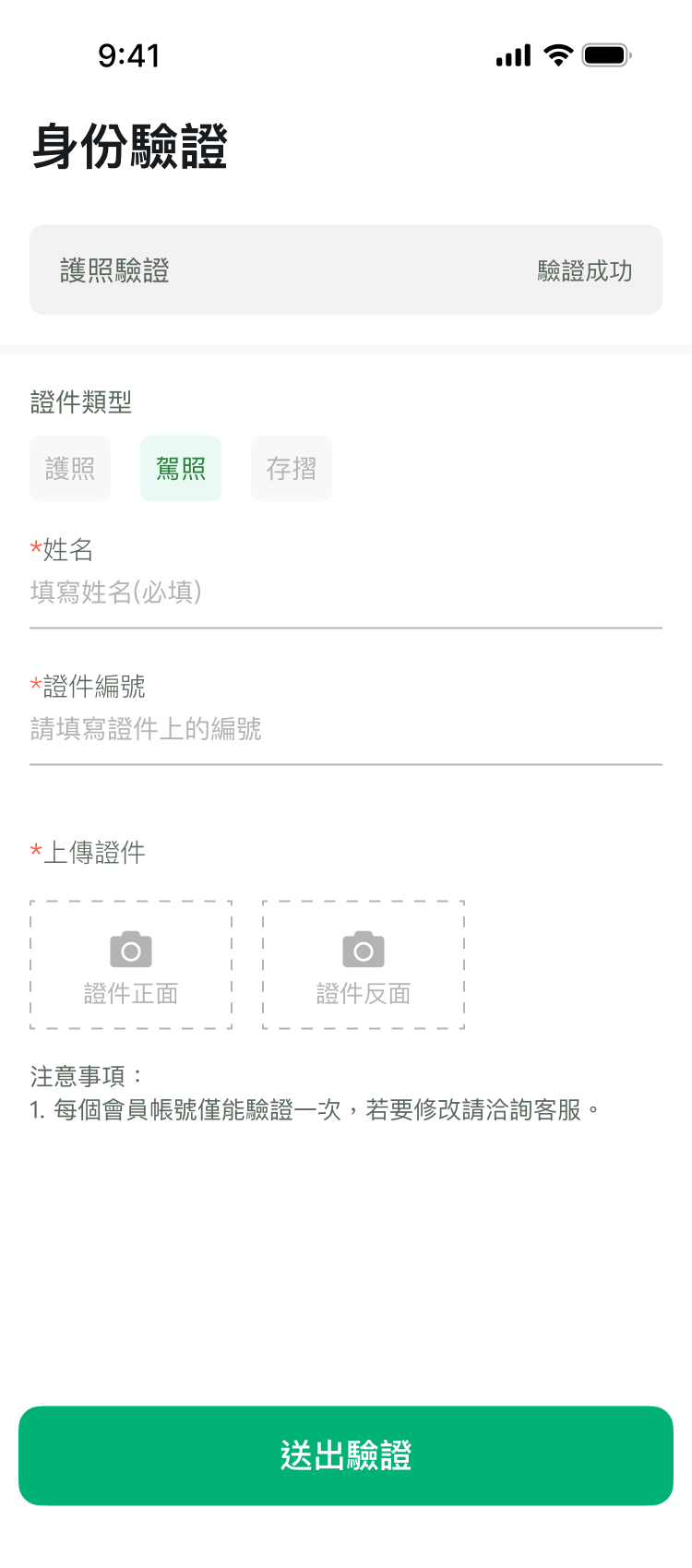Select the 護照 document type chip
This screenshot has width=692, height=1568.
tap(70, 469)
